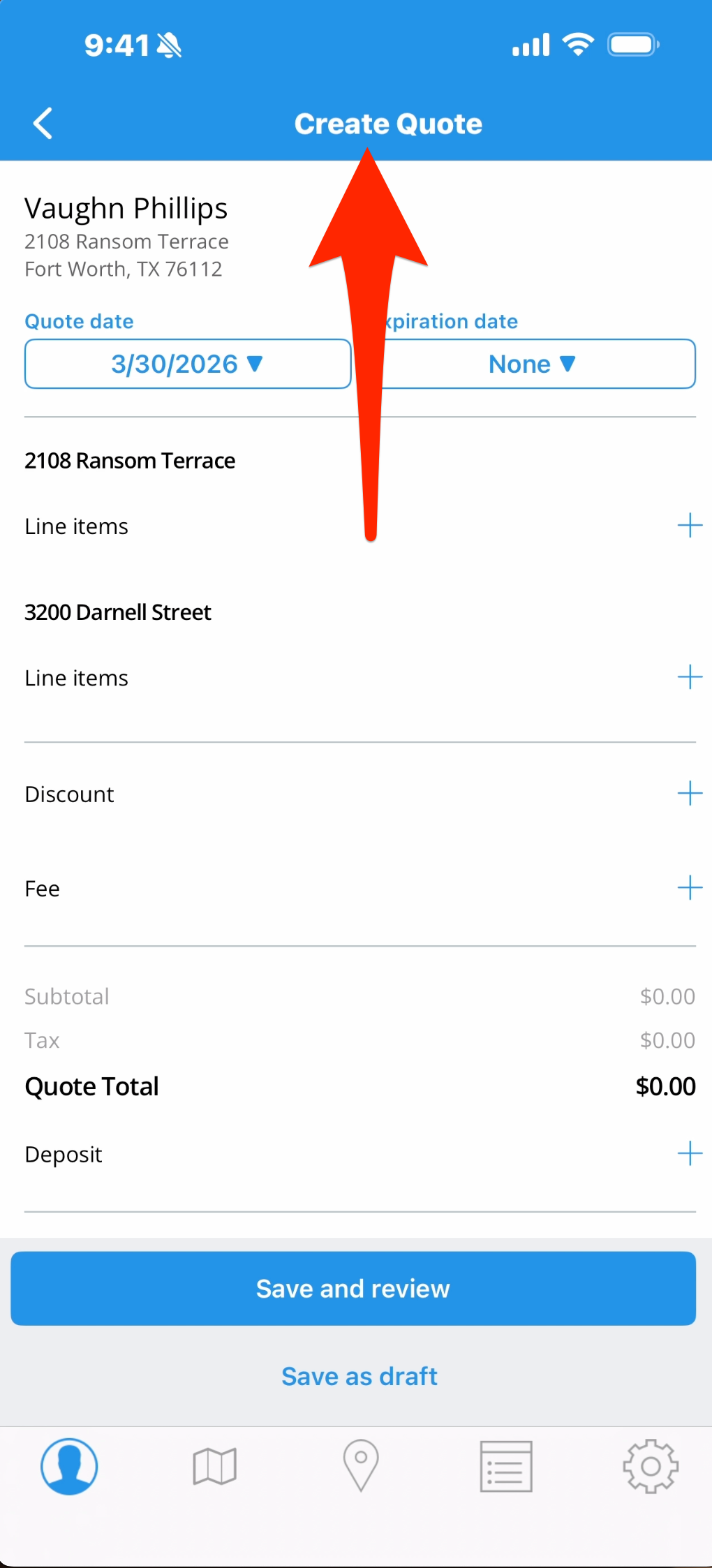
Task: Add a Discount to the quote
Action: (x=689, y=794)
